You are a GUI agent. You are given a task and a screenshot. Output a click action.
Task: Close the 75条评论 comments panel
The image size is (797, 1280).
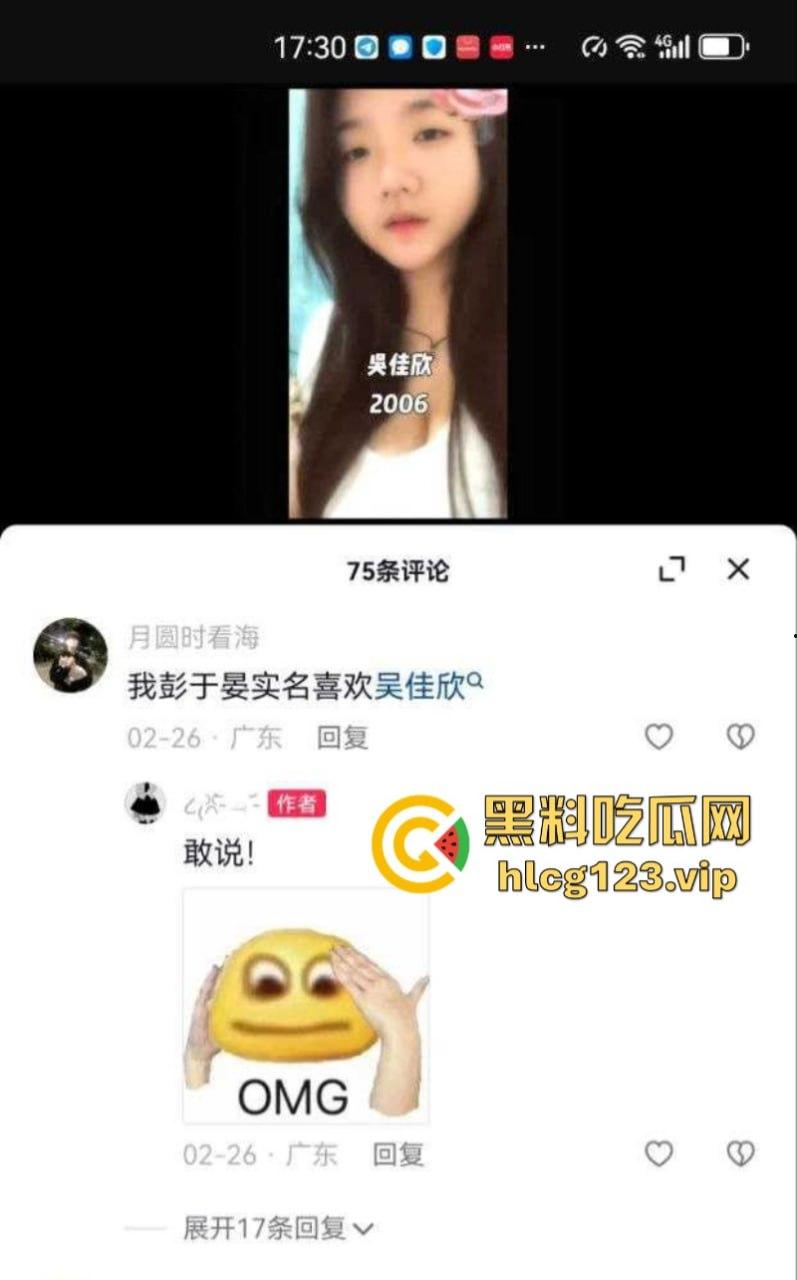tap(738, 569)
